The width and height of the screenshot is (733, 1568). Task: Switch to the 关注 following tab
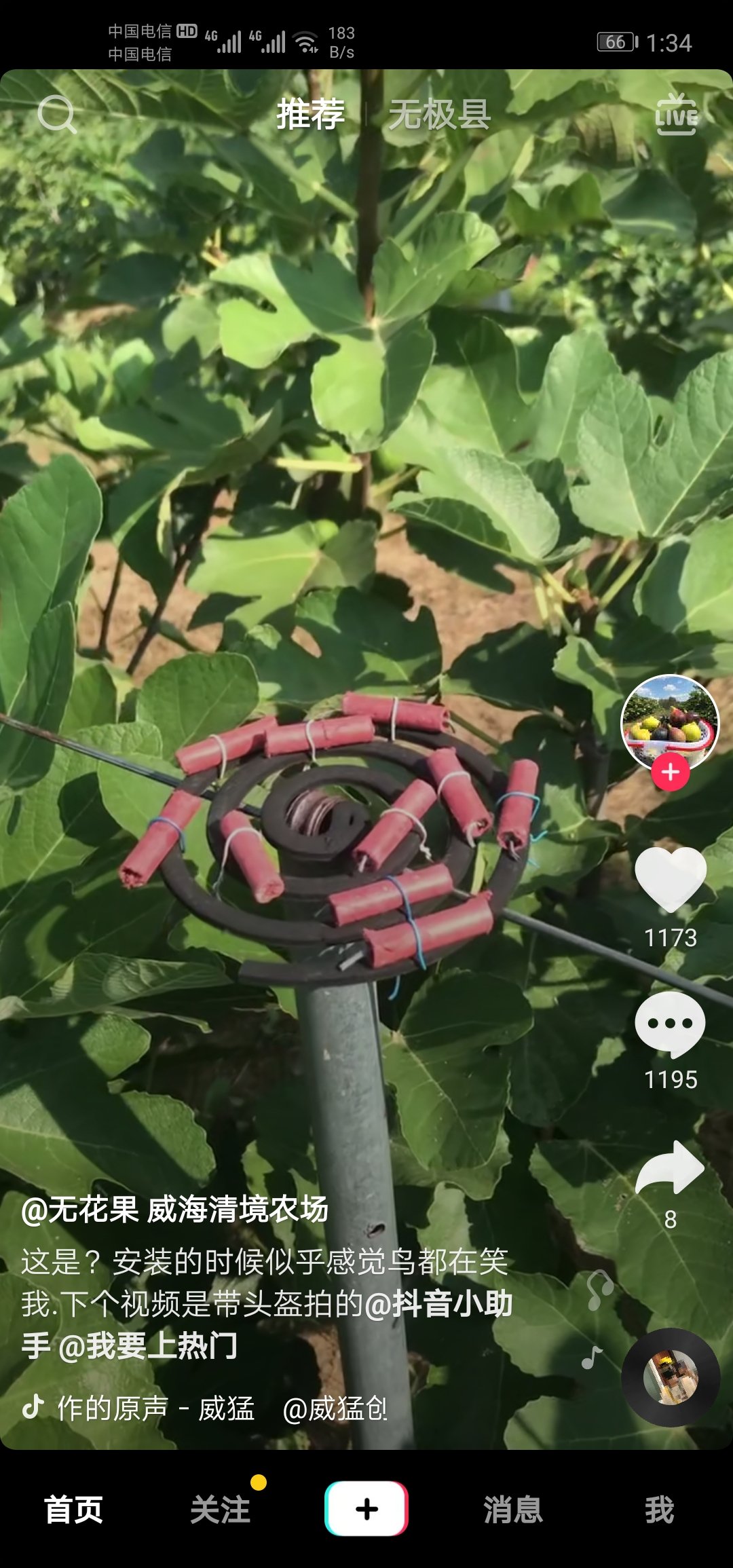pyautogui.click(x=220, y=1510)
